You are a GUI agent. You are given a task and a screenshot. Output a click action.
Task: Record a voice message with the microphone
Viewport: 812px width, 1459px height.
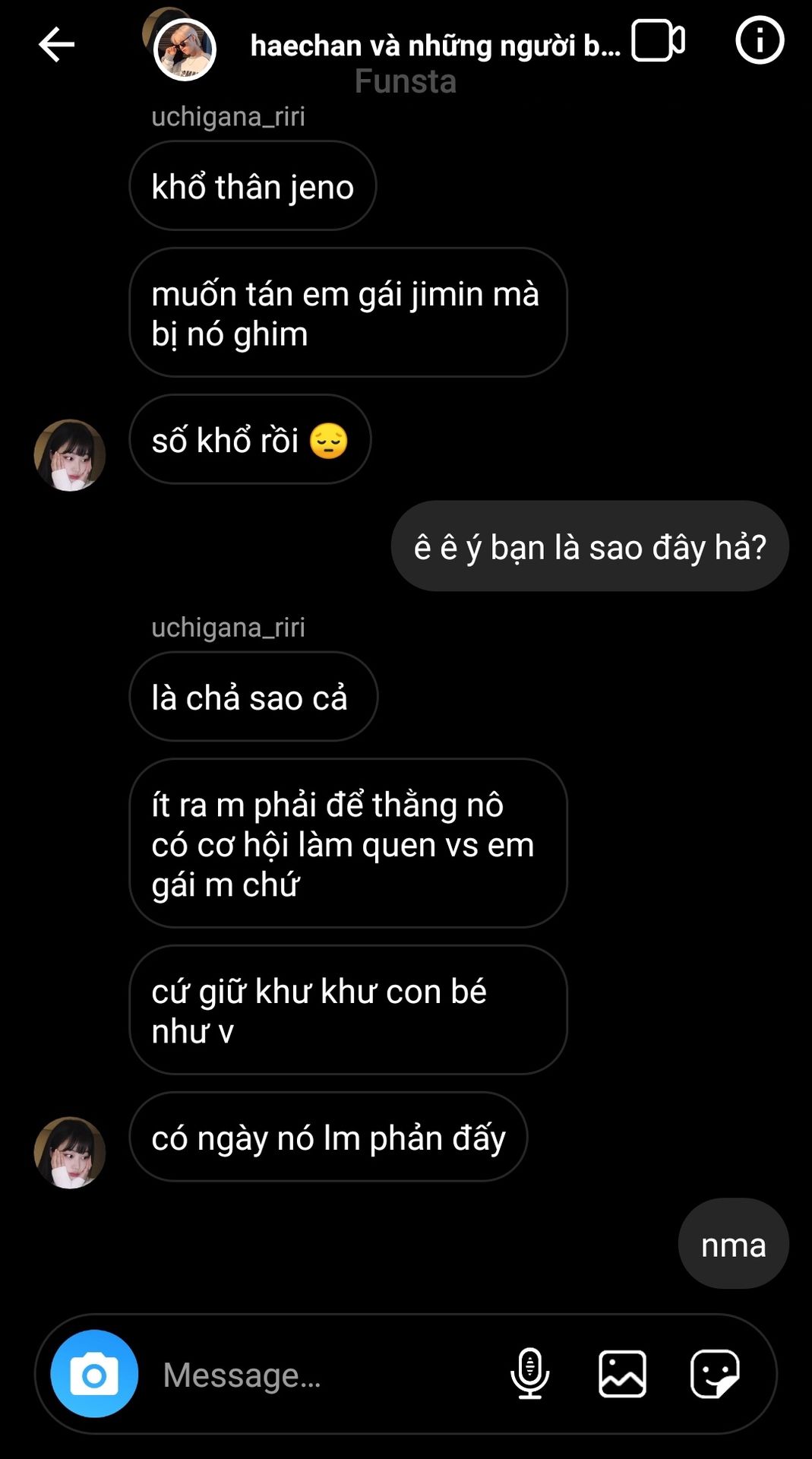[529, 1374]
